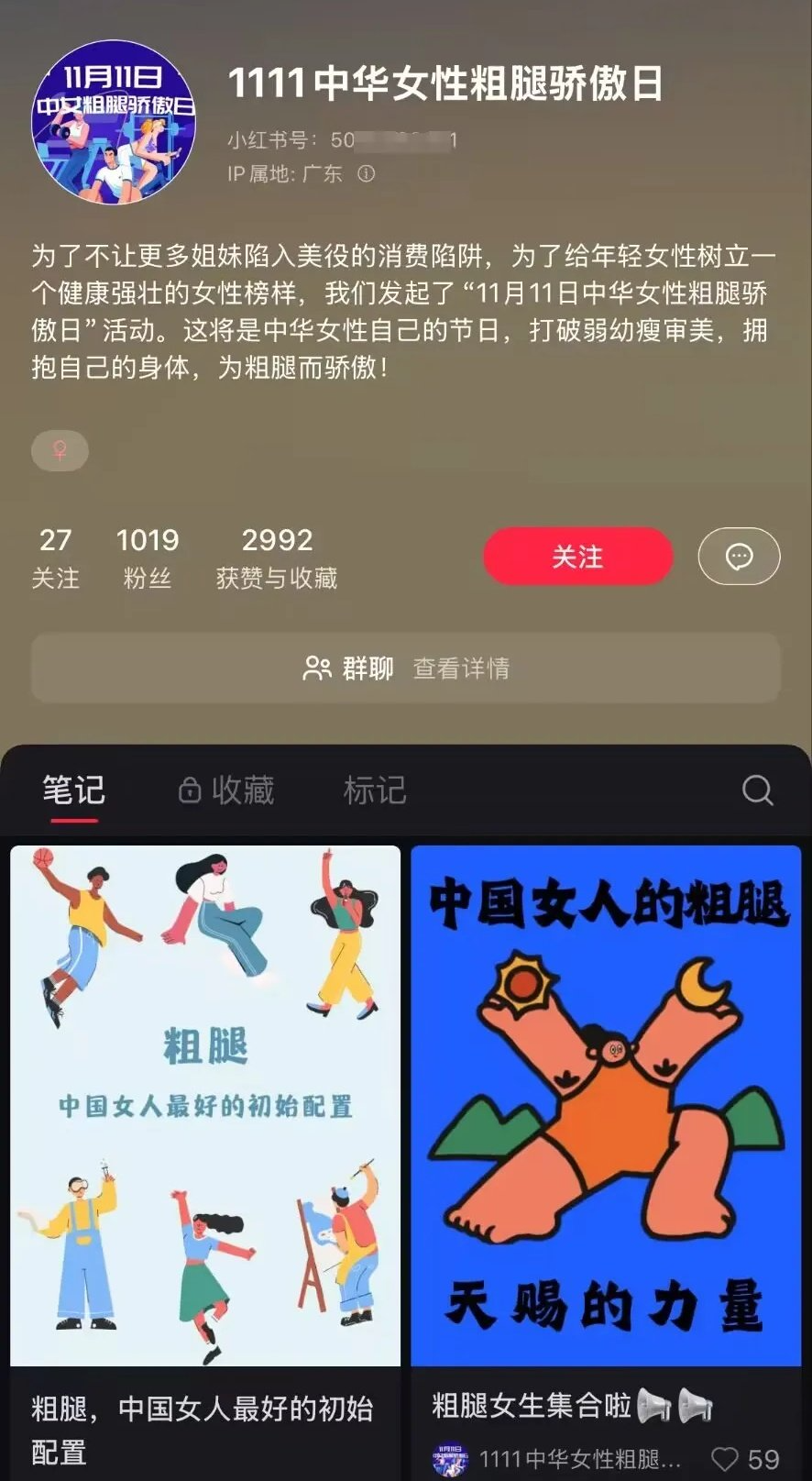Switch to the 标记 tab
812x1481 pixels.
pyautogui.click(x=374, y=790)
